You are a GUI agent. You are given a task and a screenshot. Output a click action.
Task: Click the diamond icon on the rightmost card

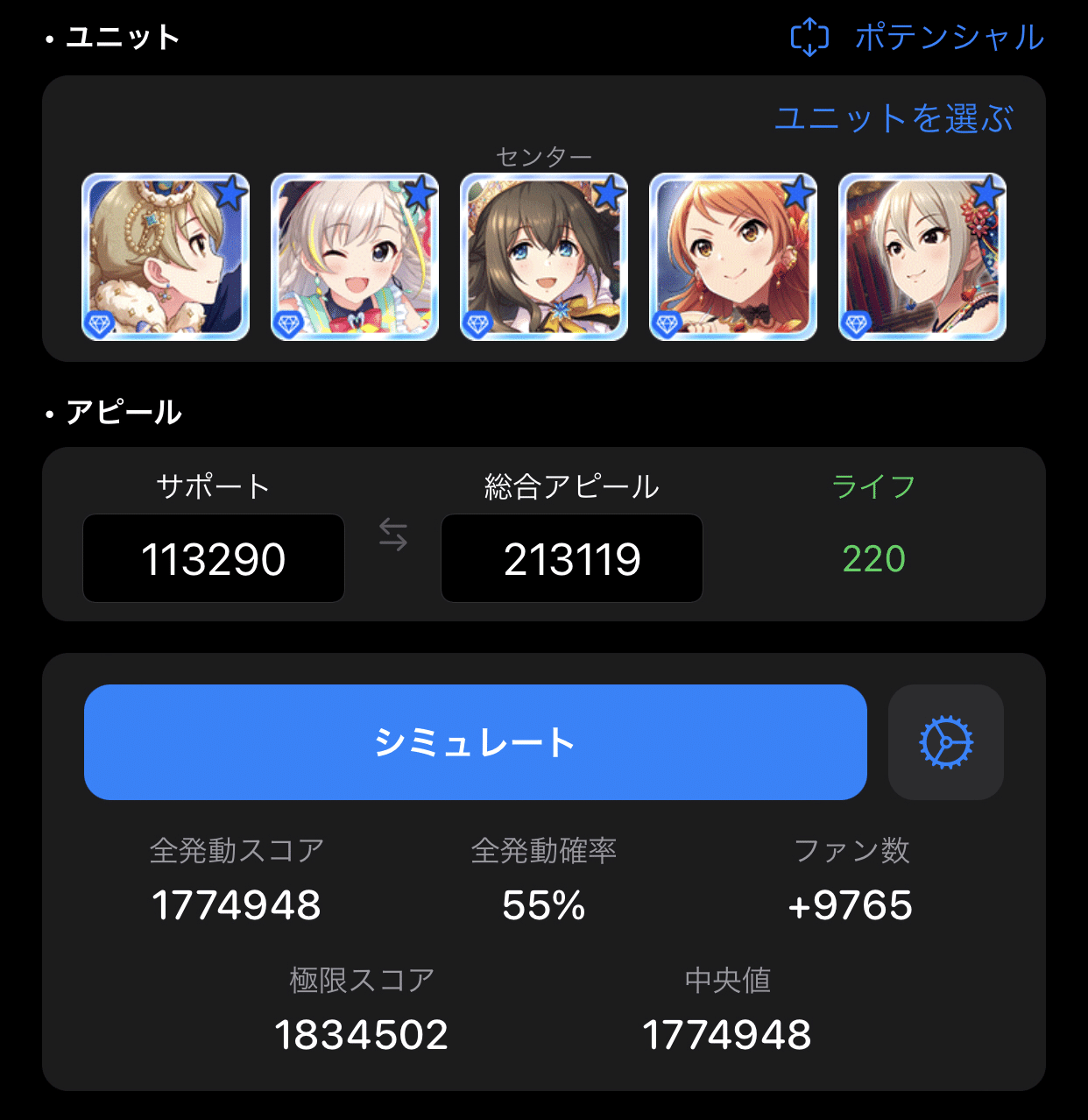click(856, 323)
